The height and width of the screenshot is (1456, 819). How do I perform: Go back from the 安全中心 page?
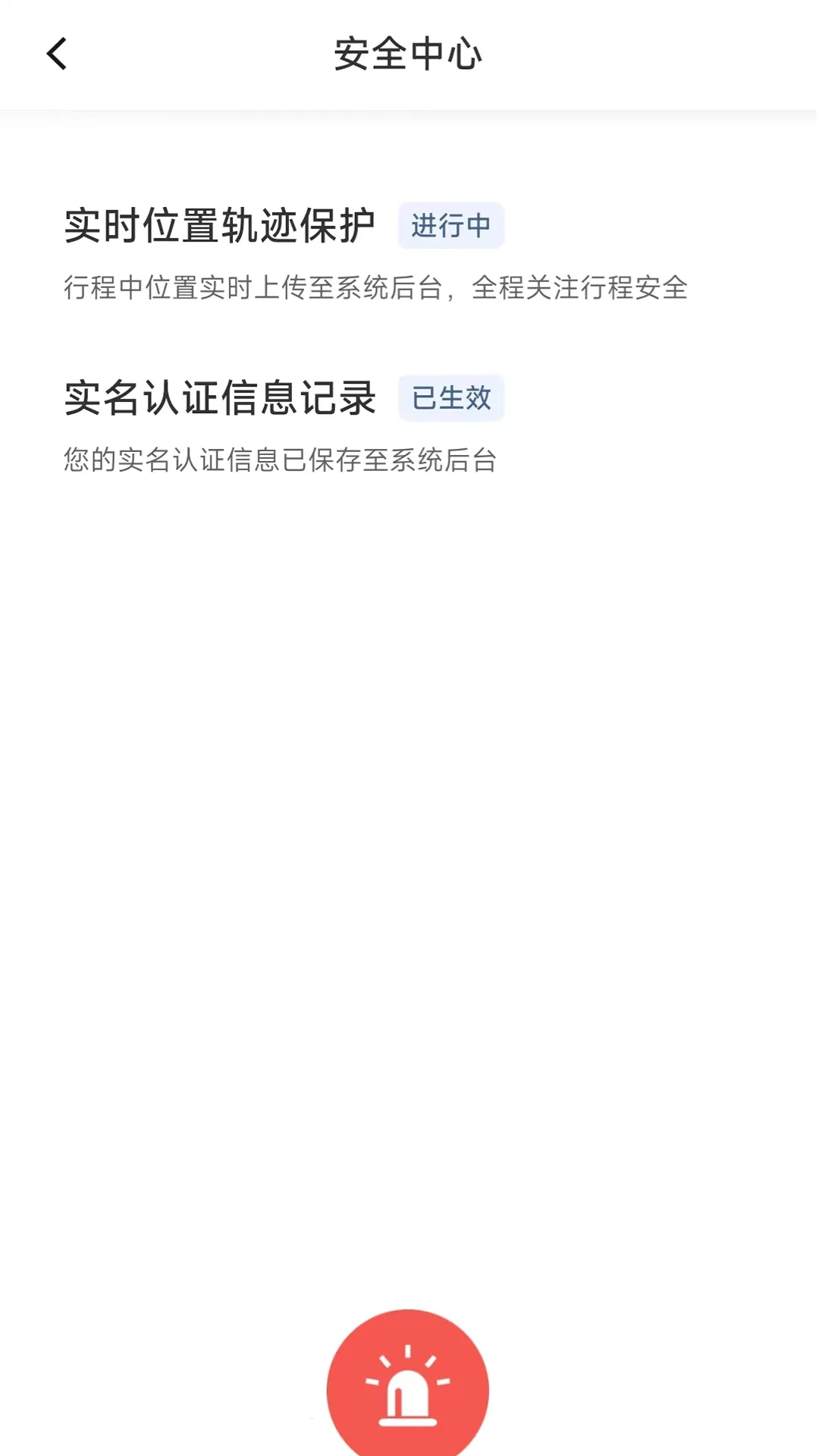tap(57, 55)
